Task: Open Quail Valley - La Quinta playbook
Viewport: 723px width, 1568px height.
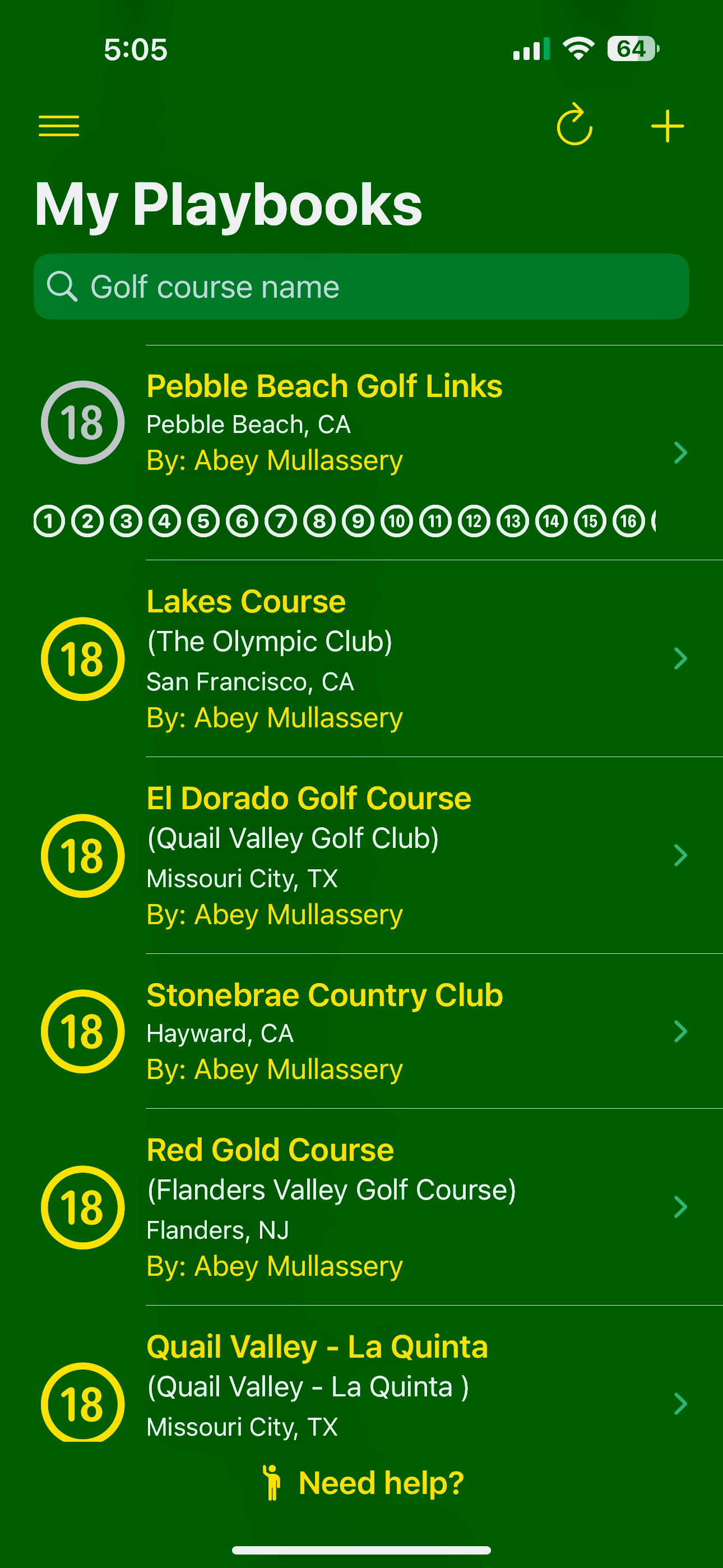Action: click(x=361, y=1382)
